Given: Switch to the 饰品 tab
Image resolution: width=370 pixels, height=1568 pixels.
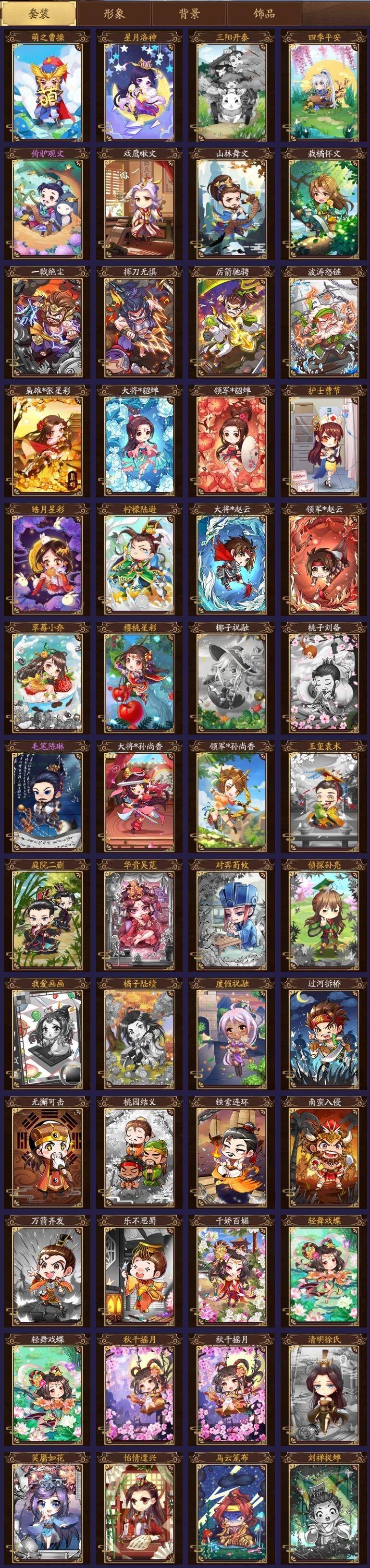Looking at the screenshot, I should [x=264, y=13].
